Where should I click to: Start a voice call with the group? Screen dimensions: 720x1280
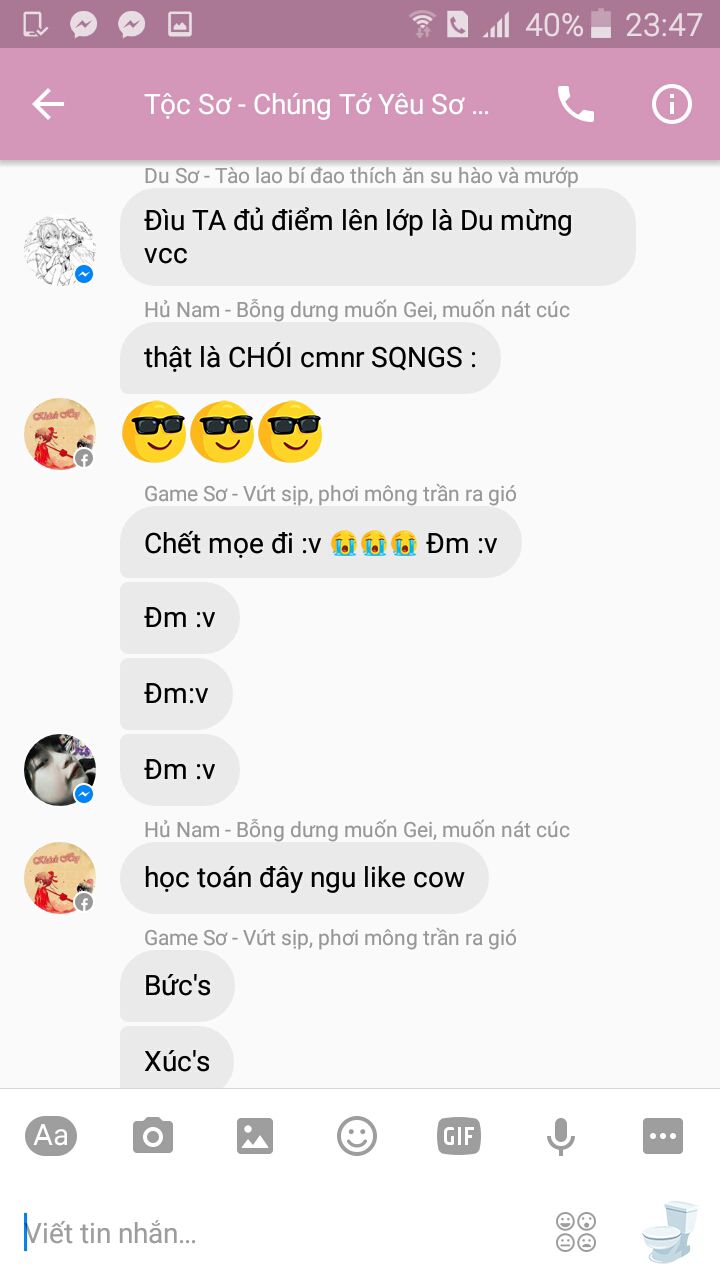point(575,104)
